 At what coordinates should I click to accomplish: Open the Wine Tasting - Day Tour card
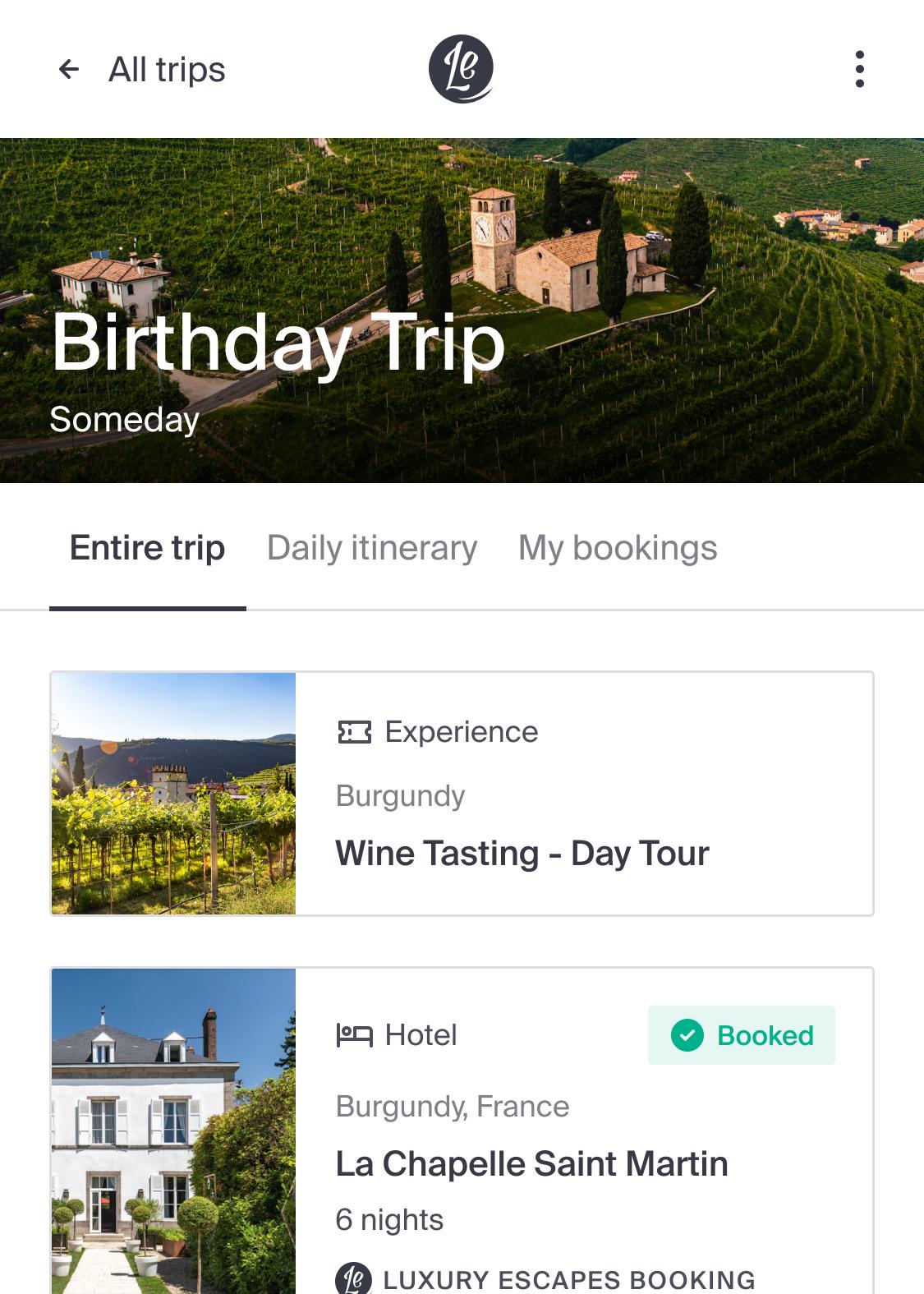(x=522, y=853)
